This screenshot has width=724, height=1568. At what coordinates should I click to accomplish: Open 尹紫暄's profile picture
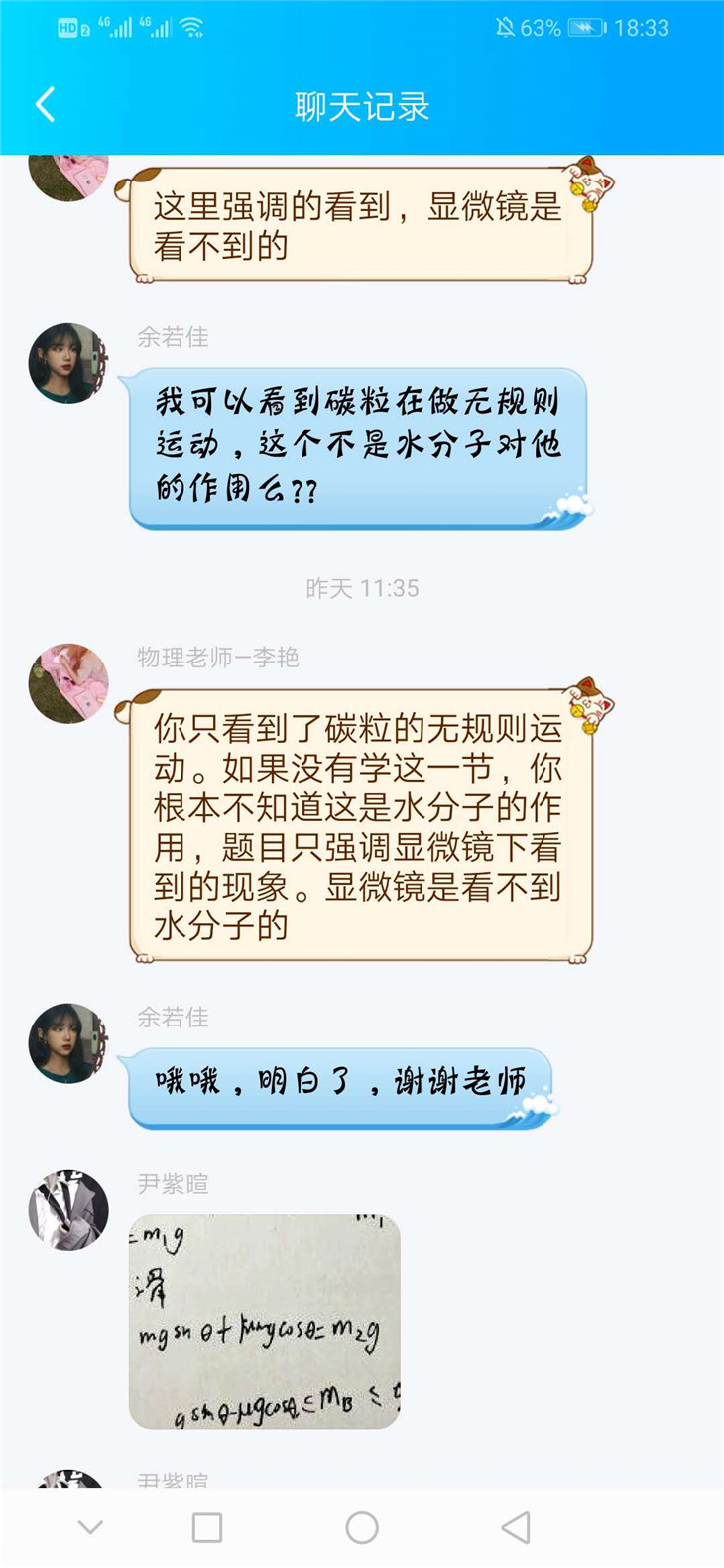point(67,1210)
